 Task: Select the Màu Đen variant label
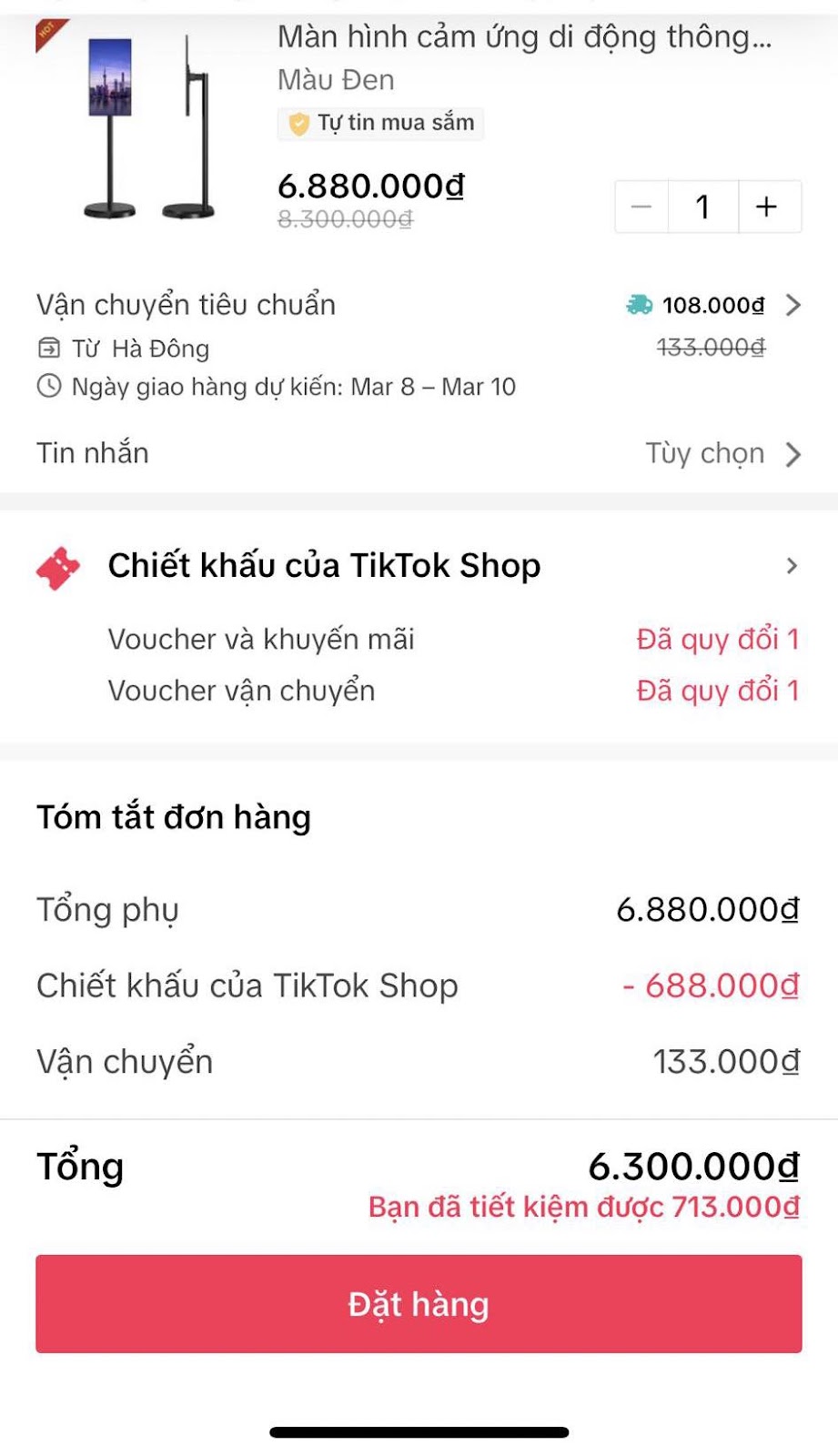(336, 80)
